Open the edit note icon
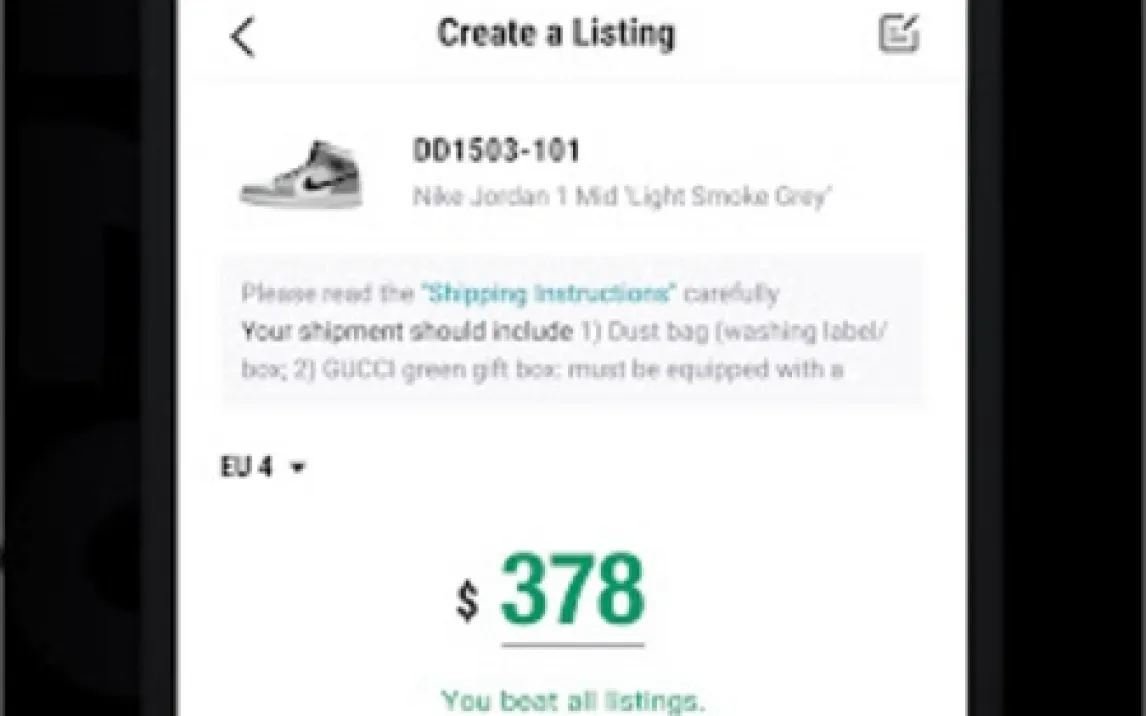 [898, 33]
